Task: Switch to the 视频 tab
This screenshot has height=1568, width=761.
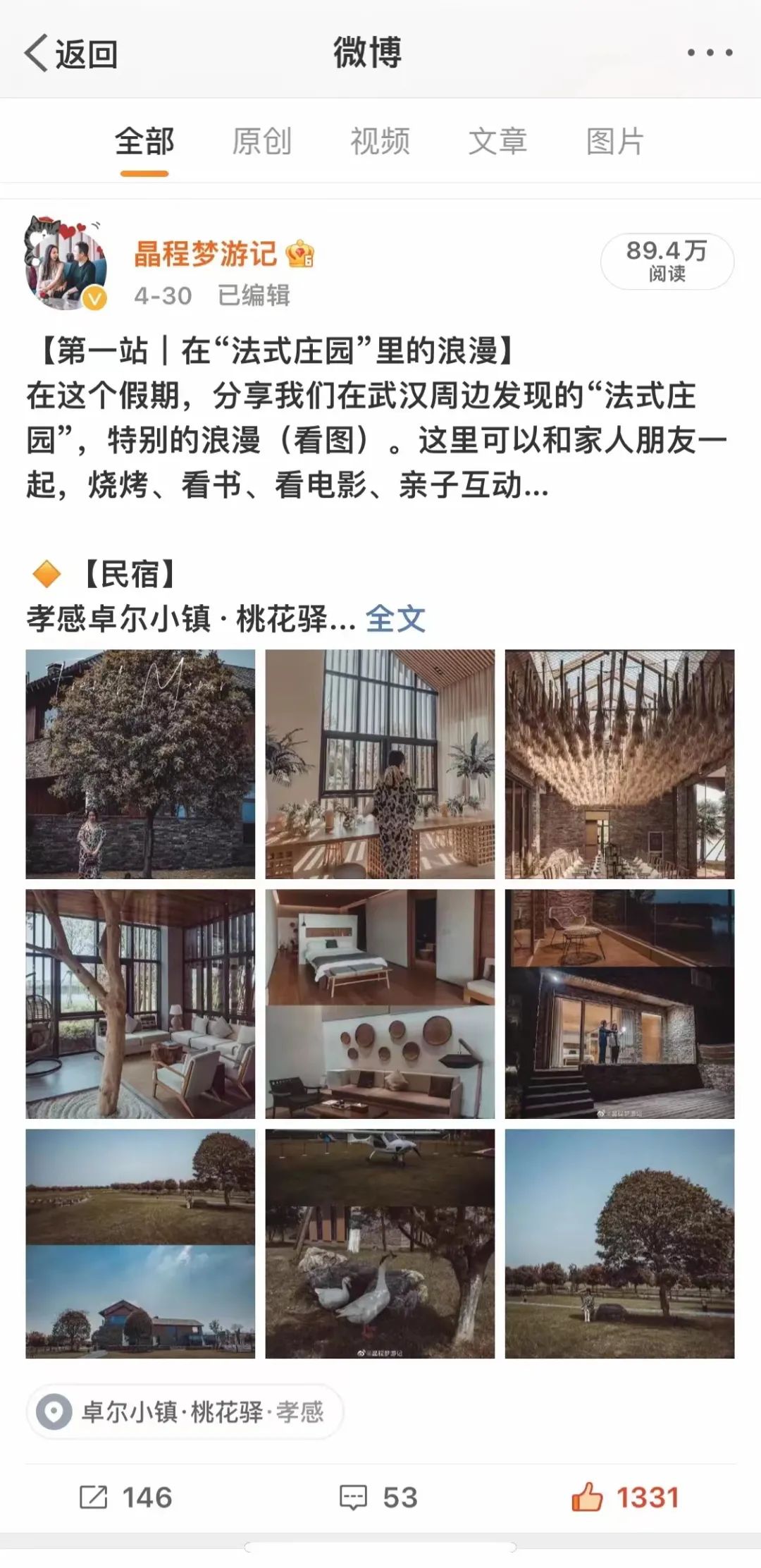Action: coord(380,142)
